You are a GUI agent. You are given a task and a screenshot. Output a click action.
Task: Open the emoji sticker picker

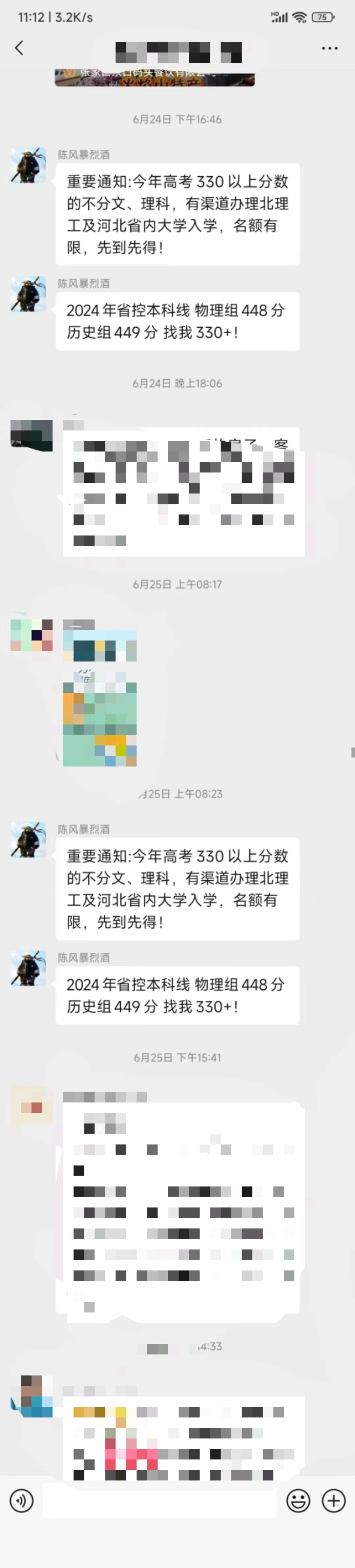(298, 1500)
